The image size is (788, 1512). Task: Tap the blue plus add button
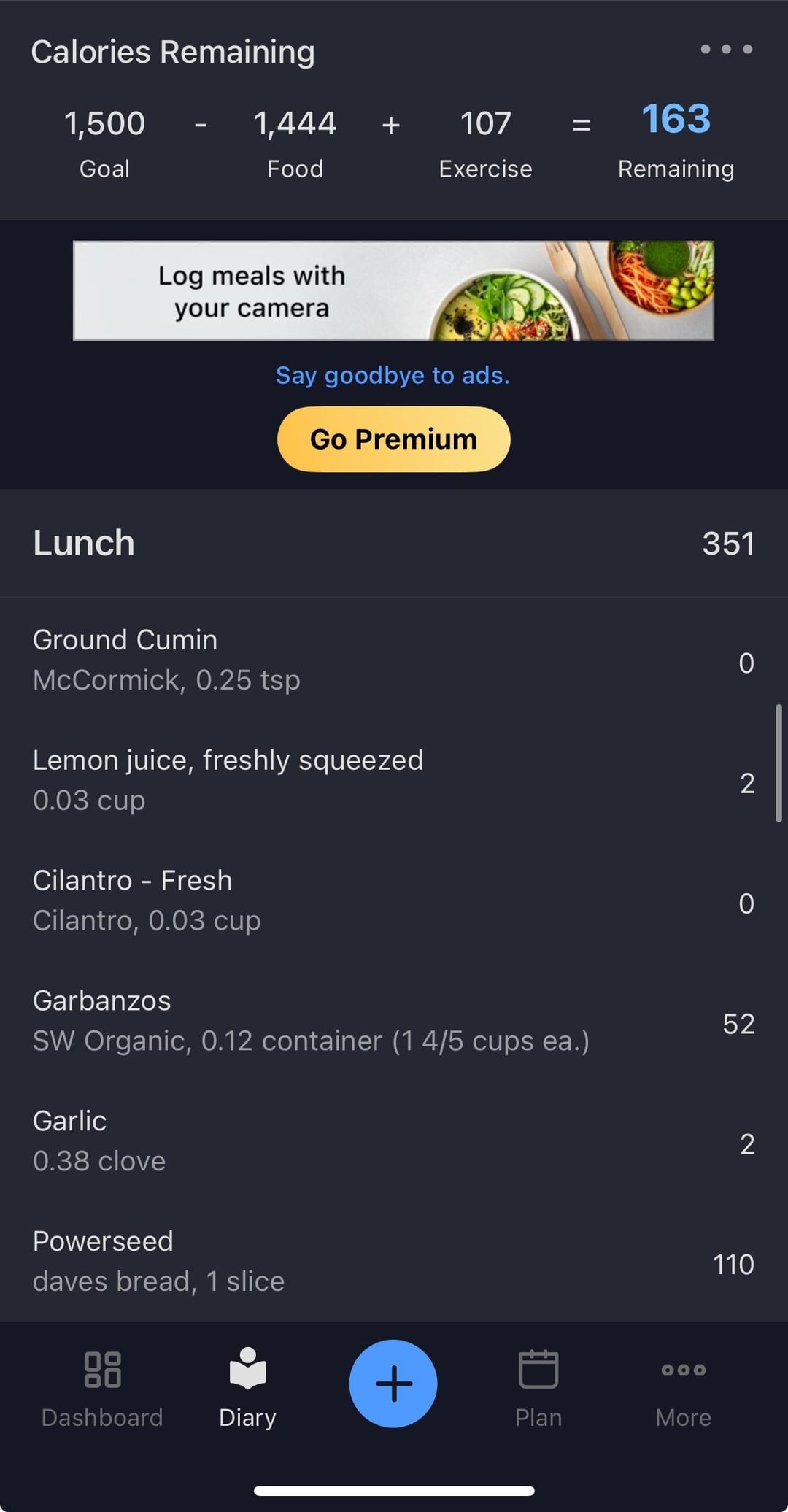click(393, 1384)
